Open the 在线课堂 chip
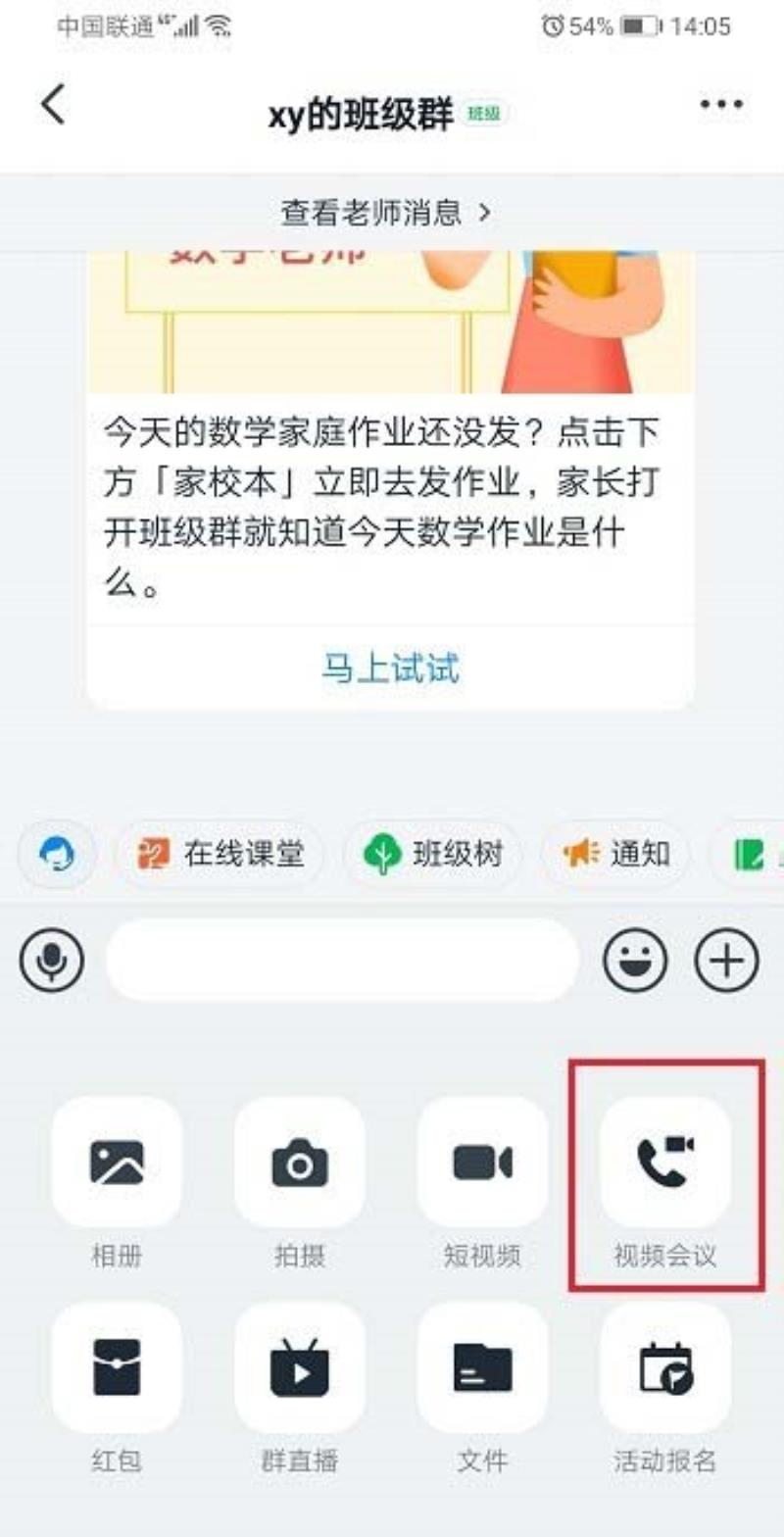Screen dimensions: 784x1537 click(222, 854)
